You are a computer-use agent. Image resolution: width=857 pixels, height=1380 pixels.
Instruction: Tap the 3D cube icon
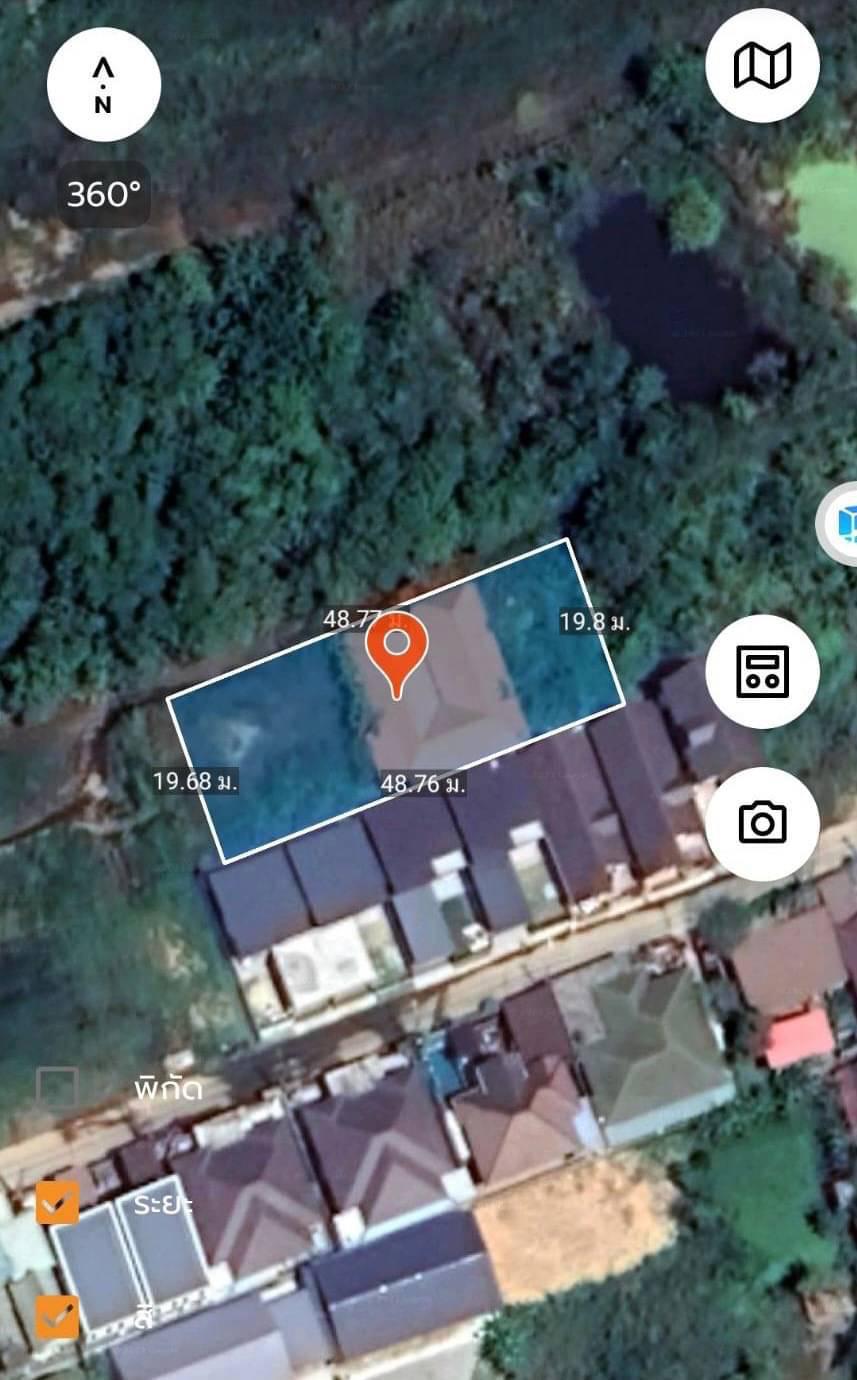(x=842, y=523)
